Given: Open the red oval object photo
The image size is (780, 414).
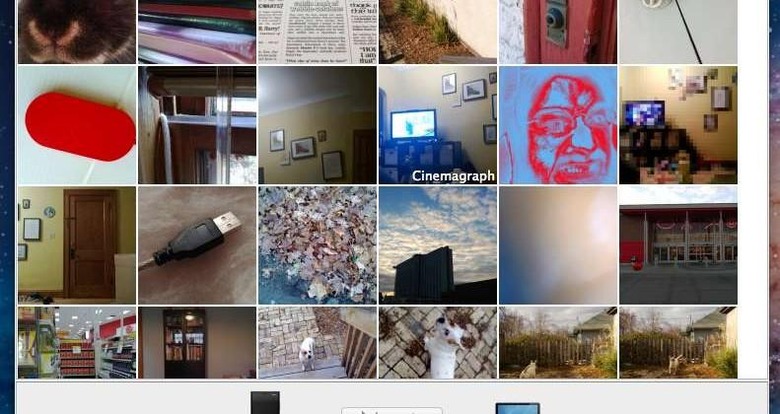Looking at the screenshot, I should [x=77, y=125].
